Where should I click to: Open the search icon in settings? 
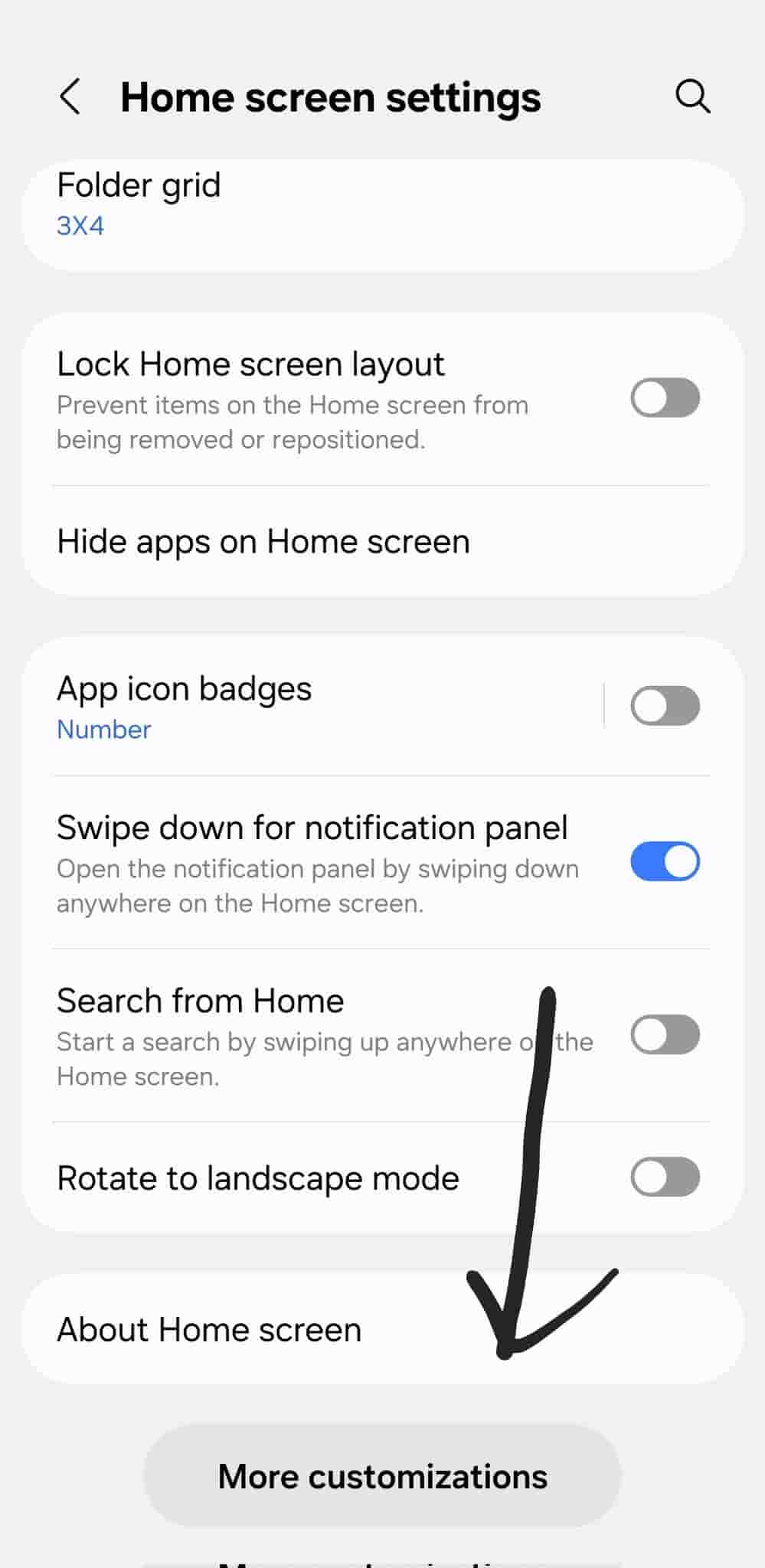(692, 98)
